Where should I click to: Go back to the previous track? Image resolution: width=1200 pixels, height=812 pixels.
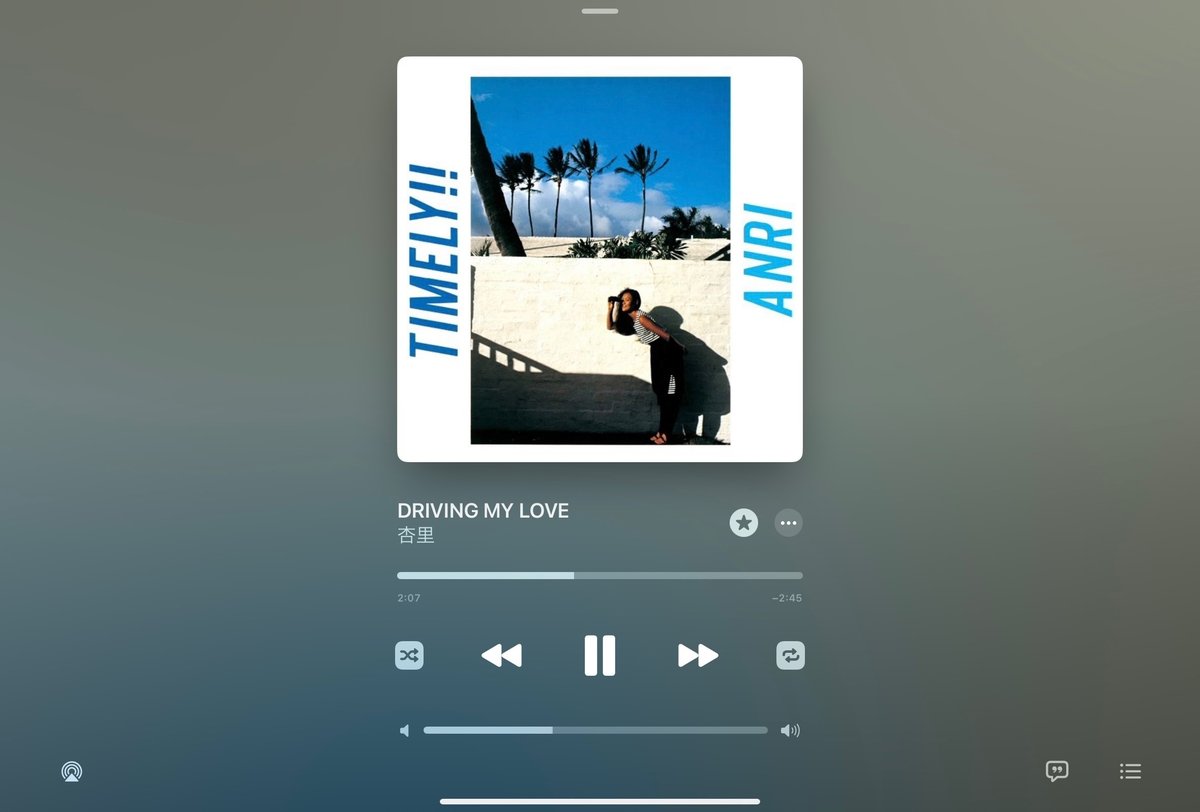(x=501, y=655)
